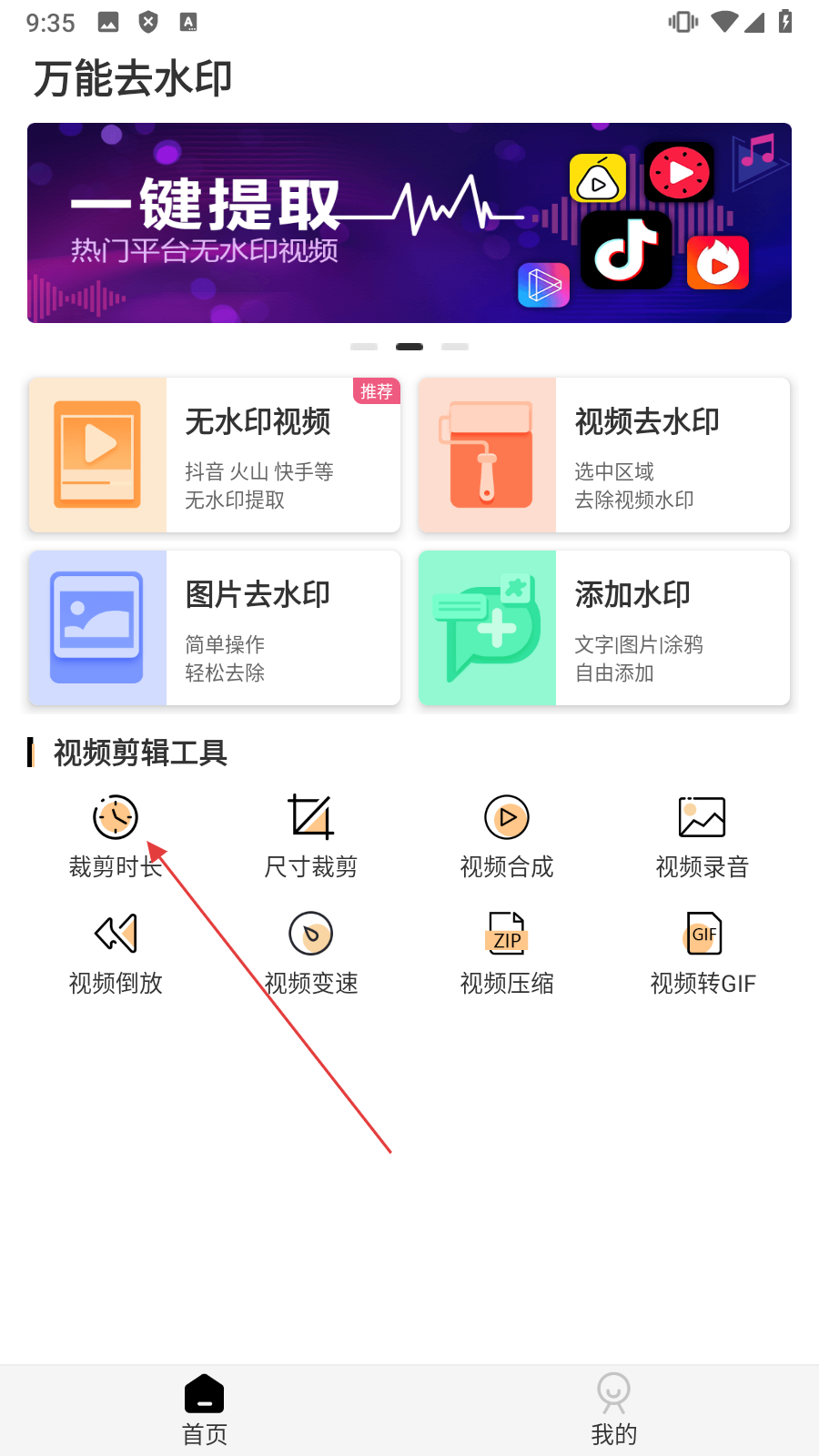Viewport: 819px width, 1456px height.
Task: Select the 裁剪时长 tool
Action: pos(116,835)
